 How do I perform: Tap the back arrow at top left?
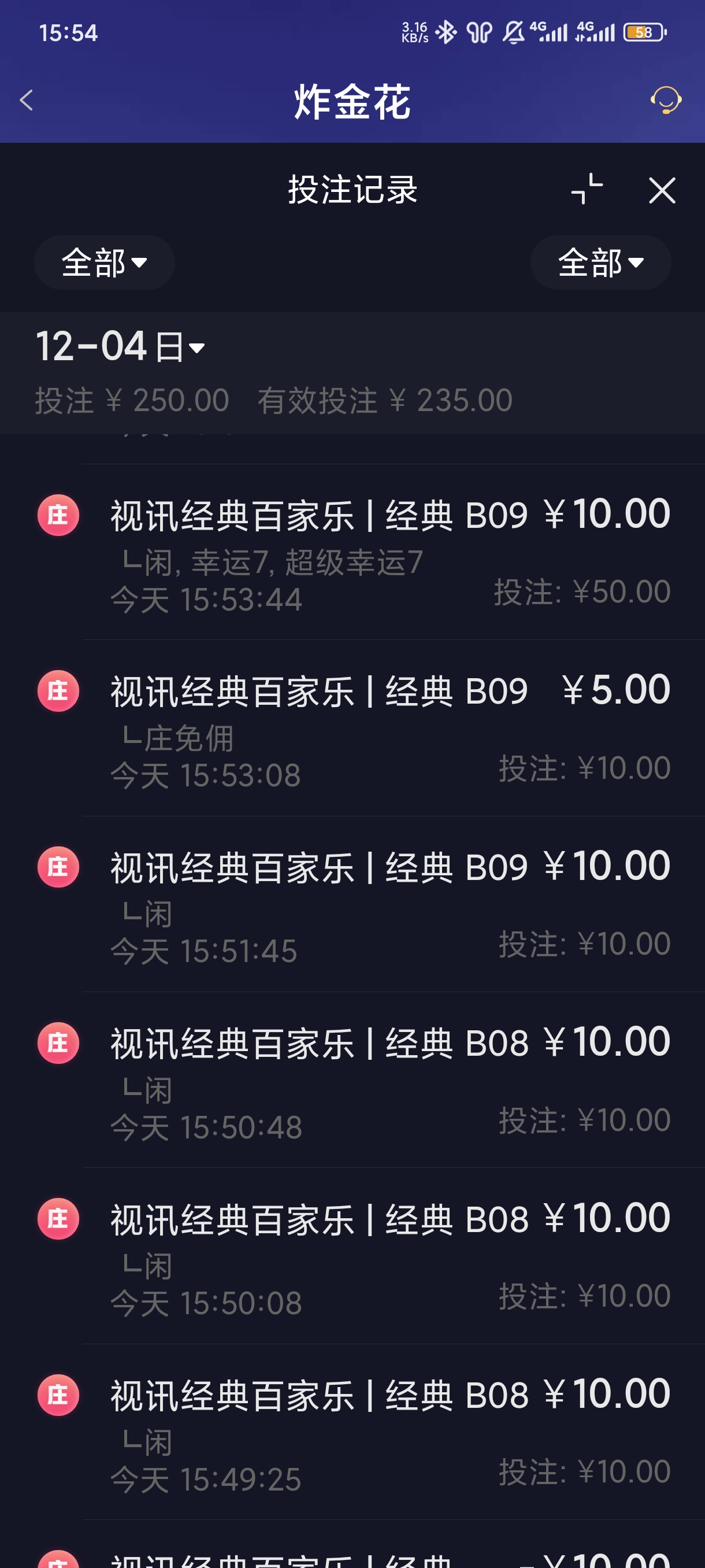click(25, 101)
